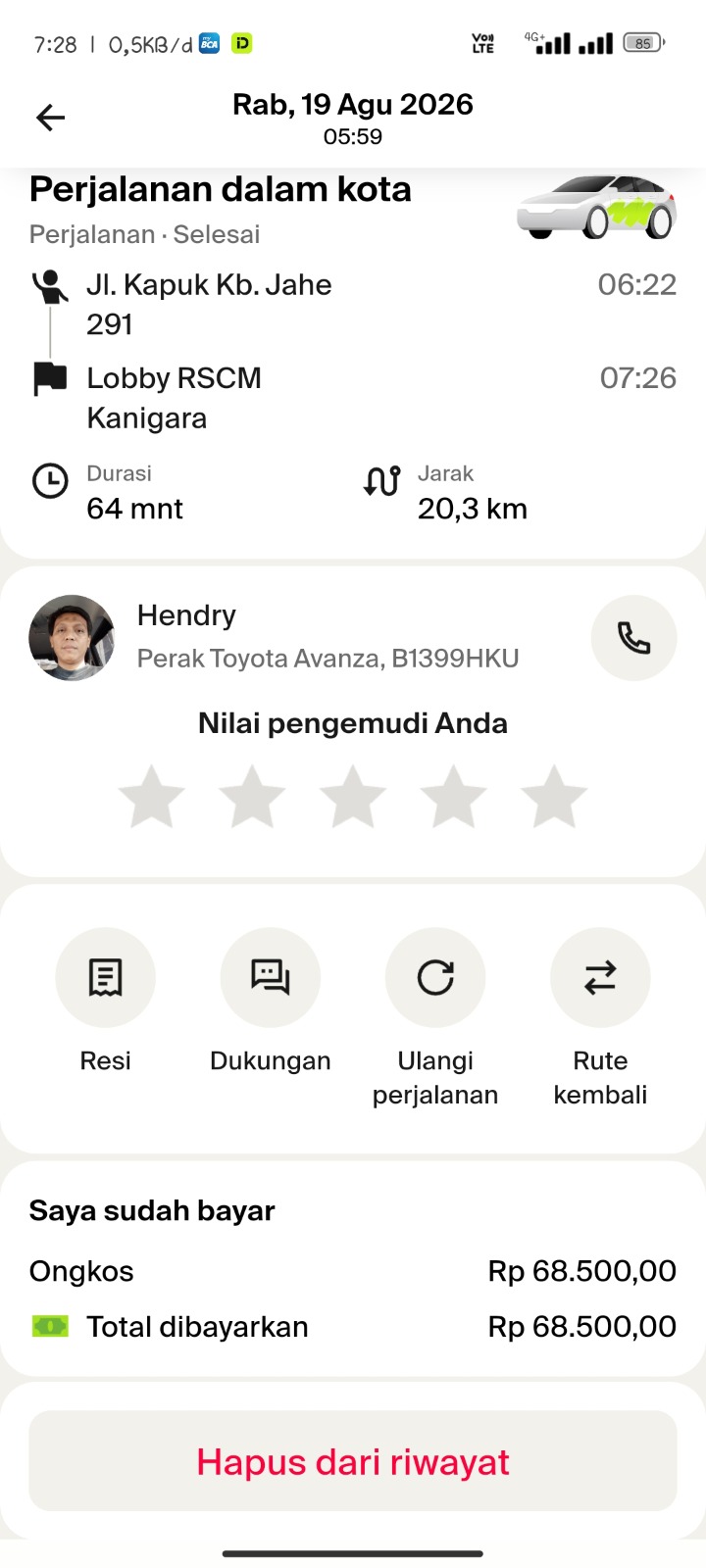Screen dimensions: 706x1568
Task: Go back using the top arrow
Action: (50, 119)
